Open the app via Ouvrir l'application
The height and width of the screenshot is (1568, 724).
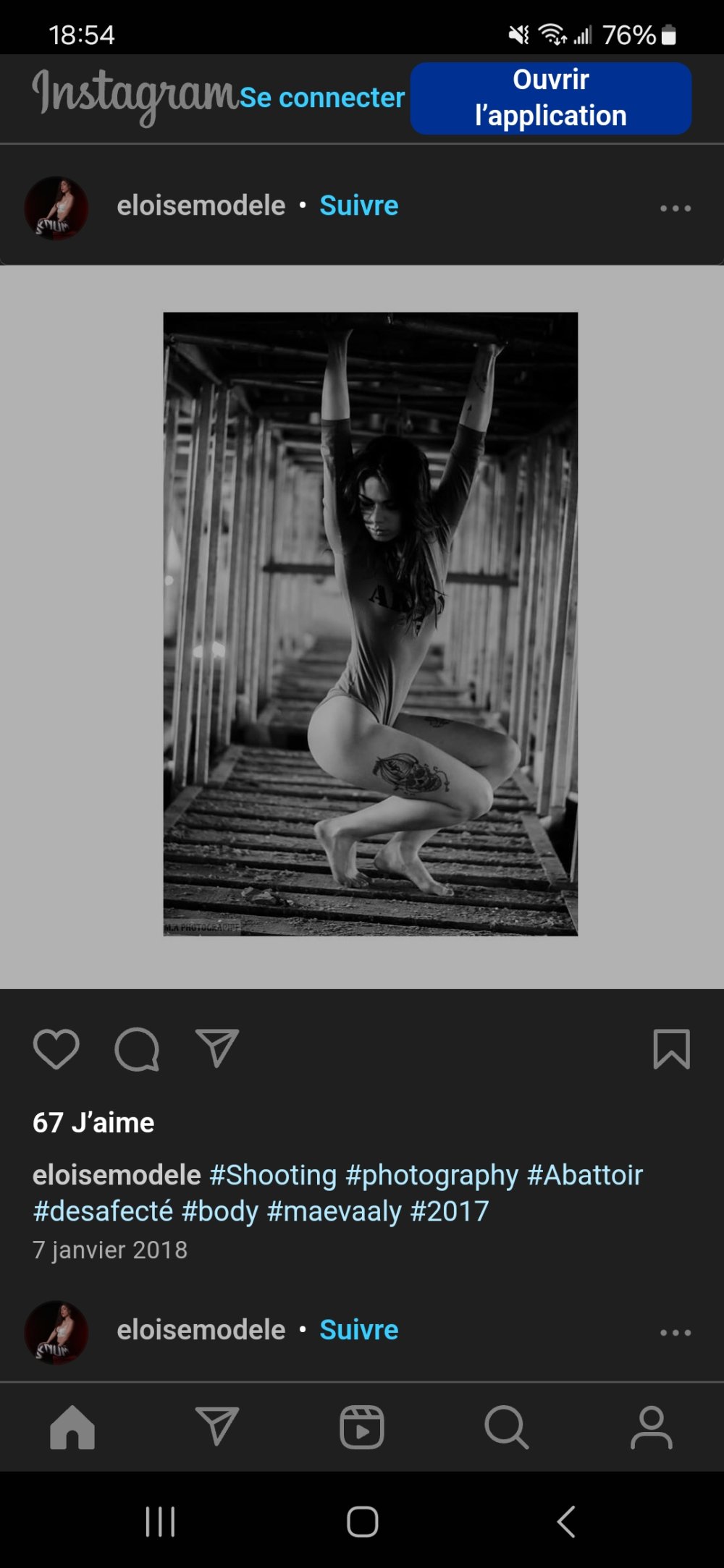(550, 98)
